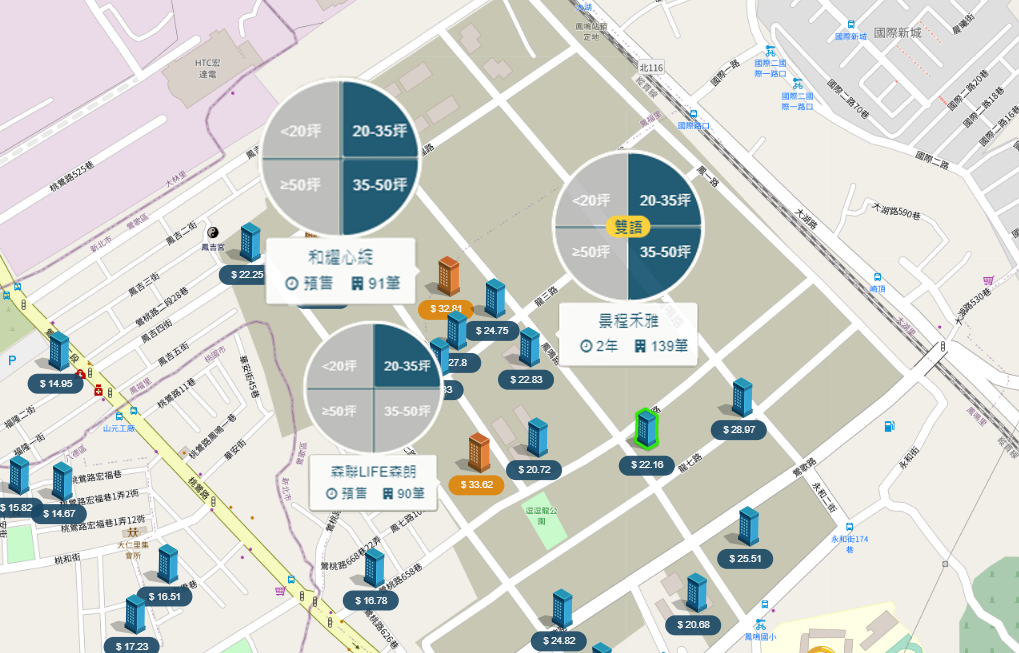
Task: Tap the $28.97 building marker
Action: pos(741,398)
